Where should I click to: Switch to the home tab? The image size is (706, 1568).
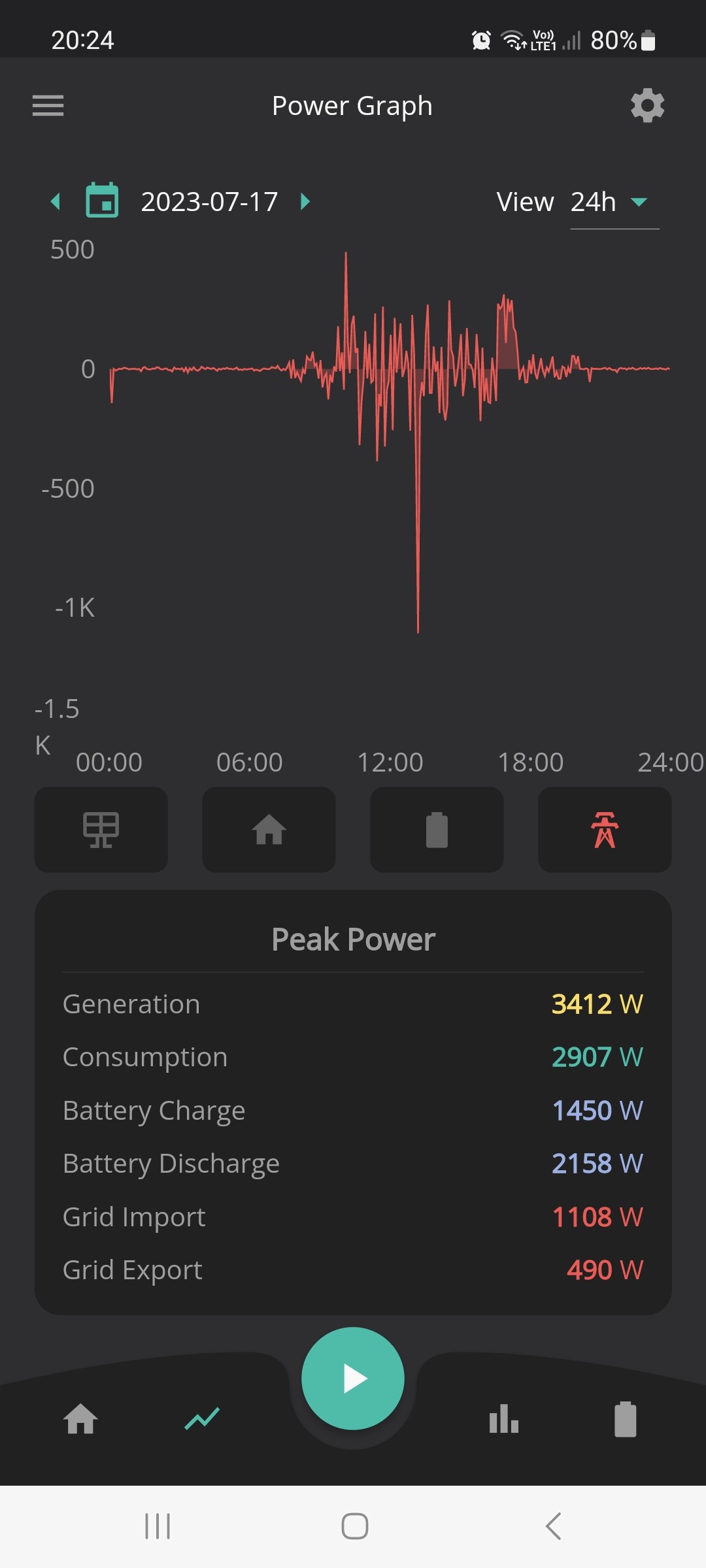(80, 1419)
